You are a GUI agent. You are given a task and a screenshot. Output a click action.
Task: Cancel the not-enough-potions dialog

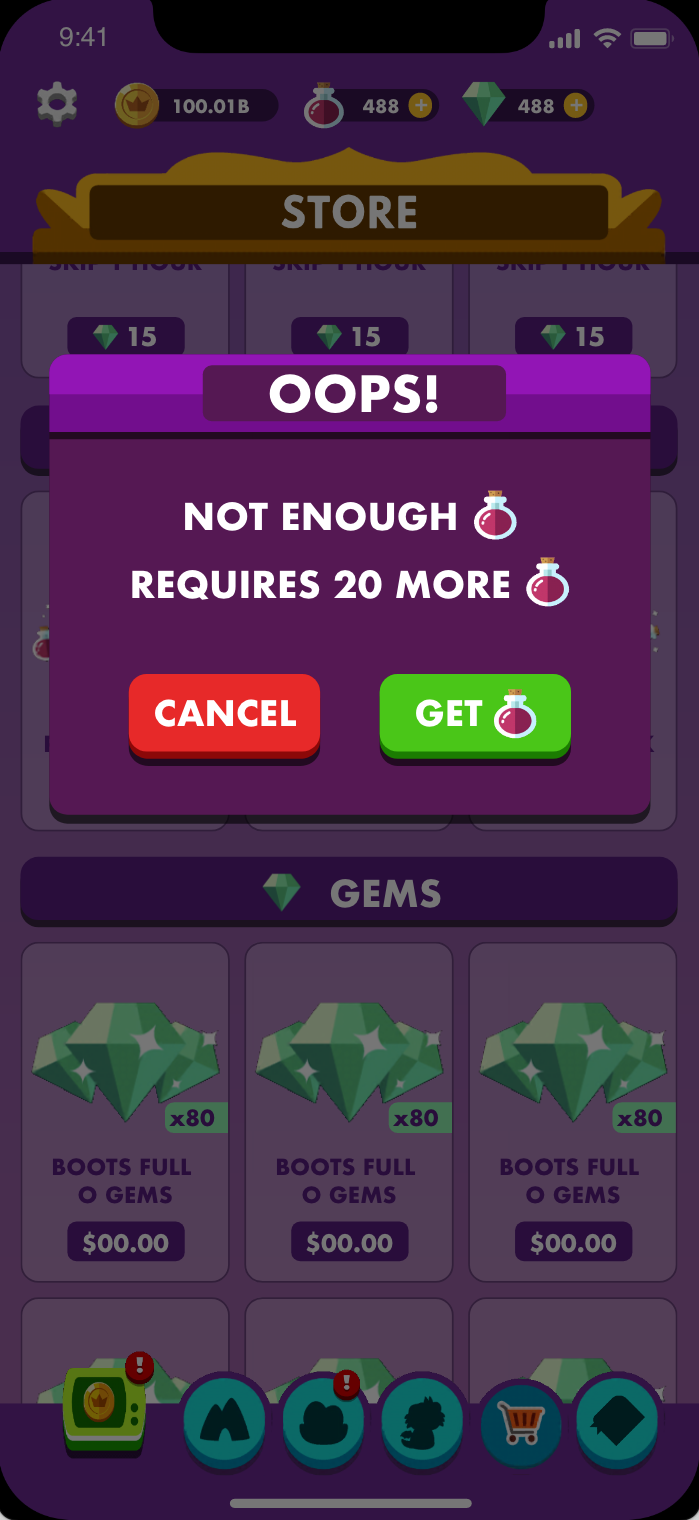pos(224,715)
